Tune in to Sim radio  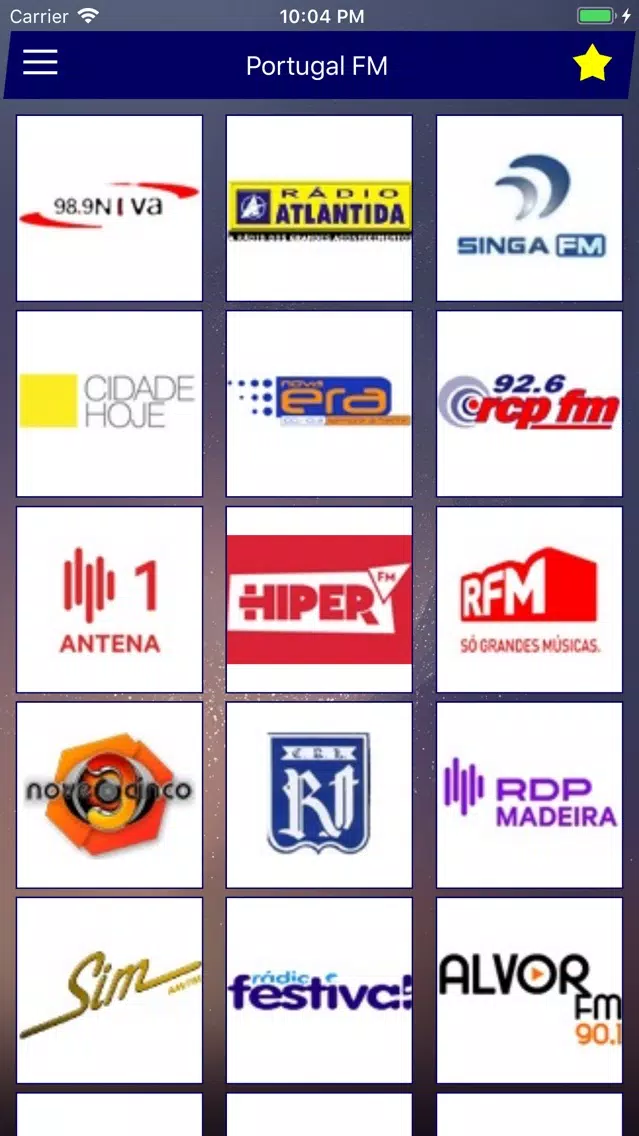(109, 990)
